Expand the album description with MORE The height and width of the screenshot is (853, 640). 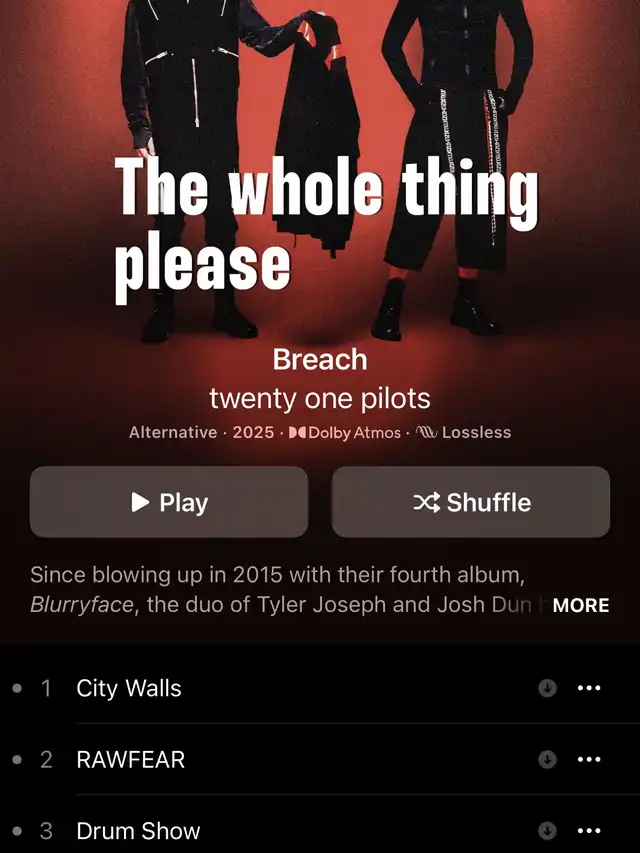pos(581,605)
